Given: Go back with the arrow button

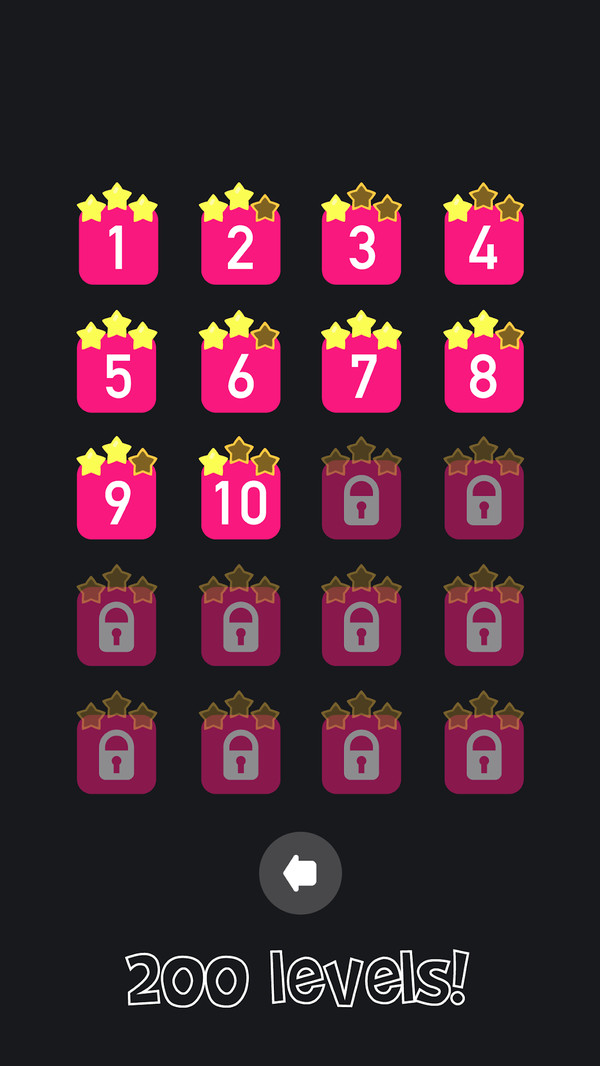Looking at the screenshot, I should click(x=300, y=873).
